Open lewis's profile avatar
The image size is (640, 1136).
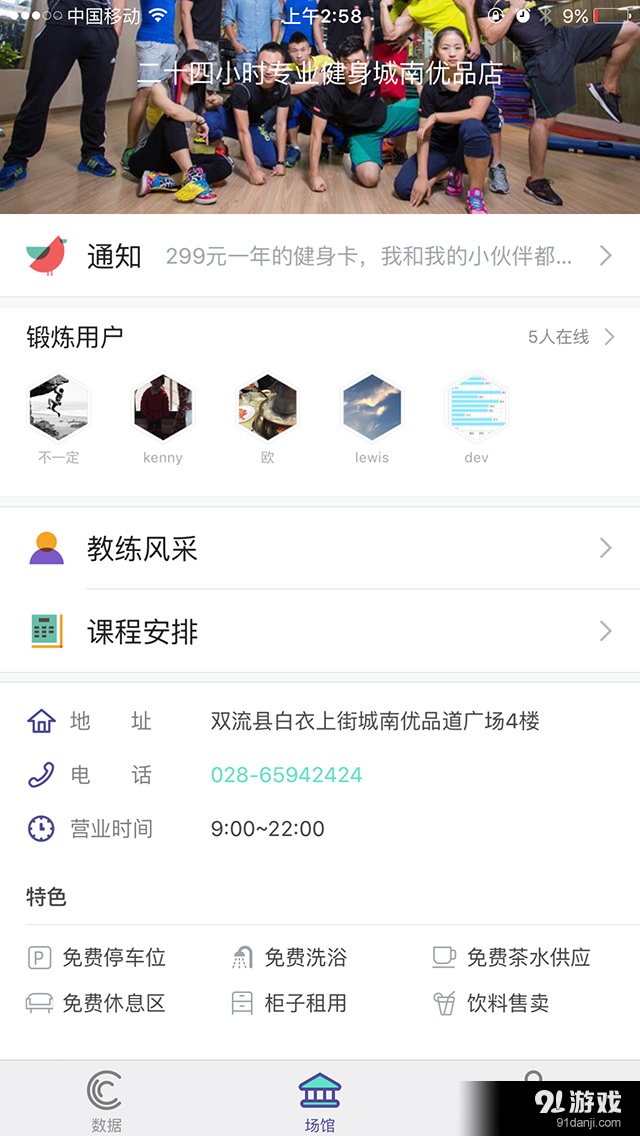tap(372, 407)
